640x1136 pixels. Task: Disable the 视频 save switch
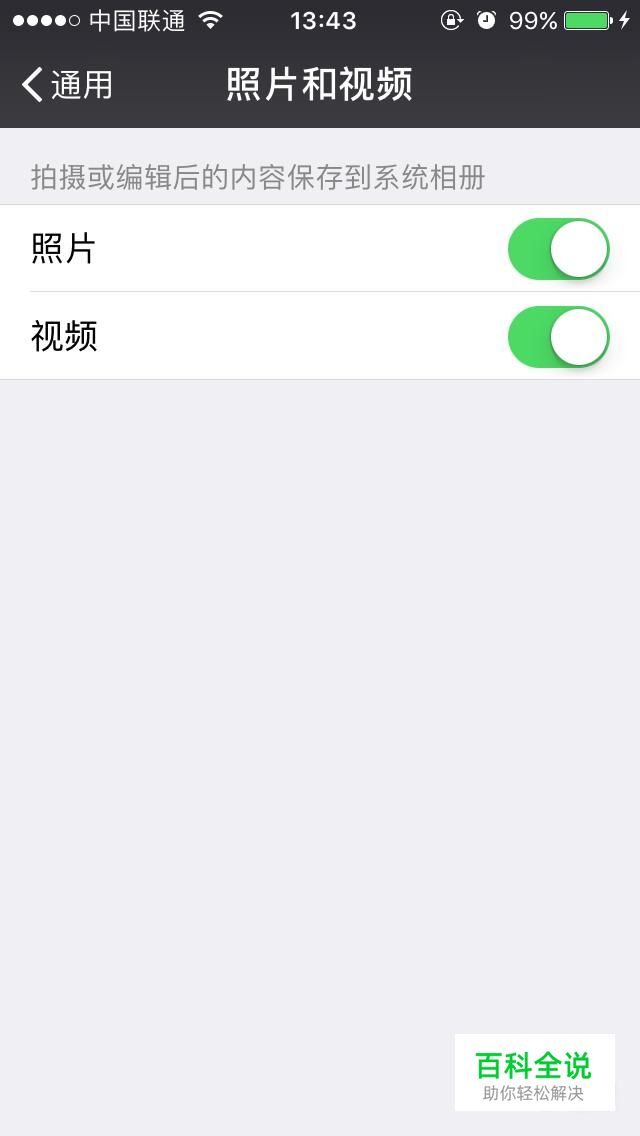(x=558, y=337)
